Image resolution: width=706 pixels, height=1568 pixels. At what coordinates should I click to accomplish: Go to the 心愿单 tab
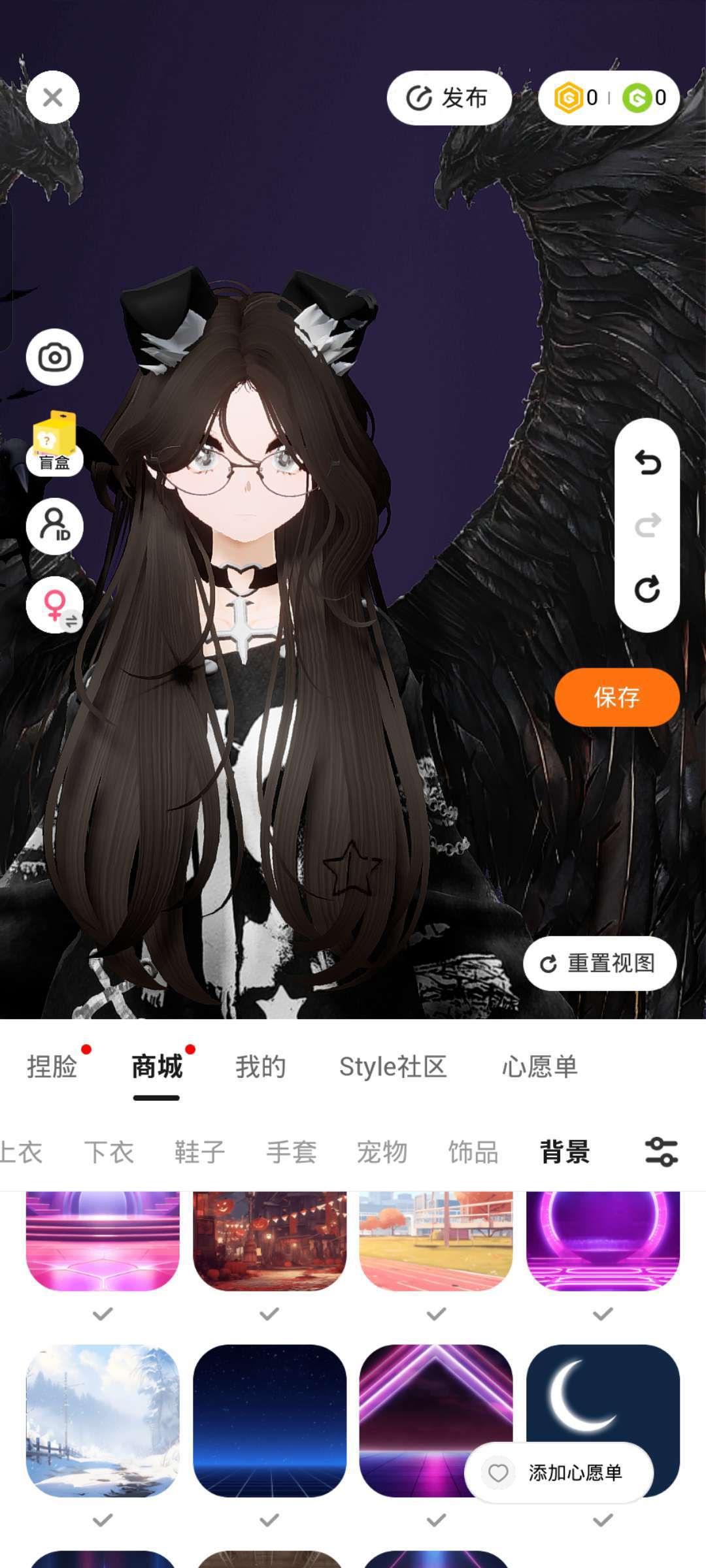coord(539,1067)
